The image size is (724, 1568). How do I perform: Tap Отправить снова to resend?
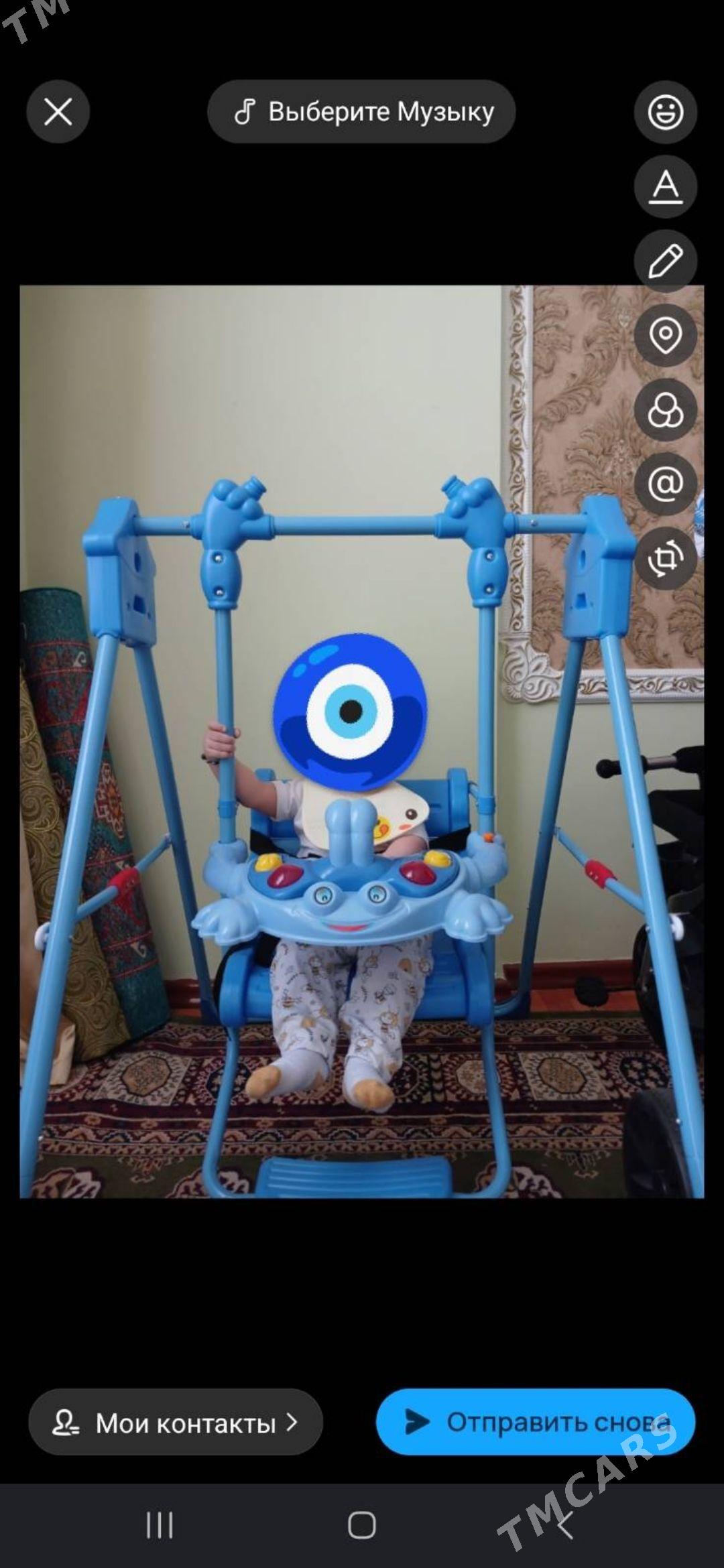(x=535, y=1422)
